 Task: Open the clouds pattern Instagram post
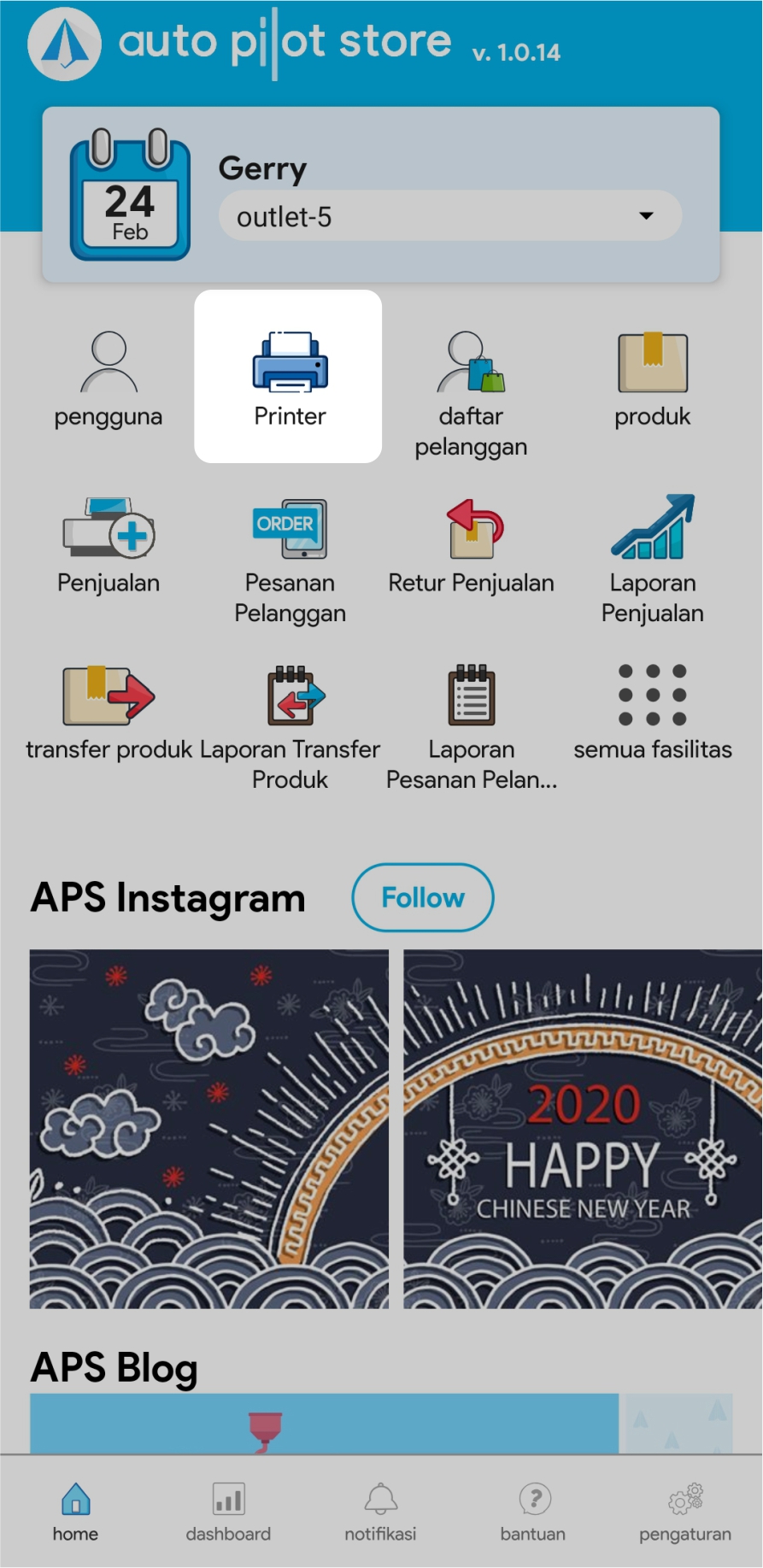click(x=209, y=1129)
